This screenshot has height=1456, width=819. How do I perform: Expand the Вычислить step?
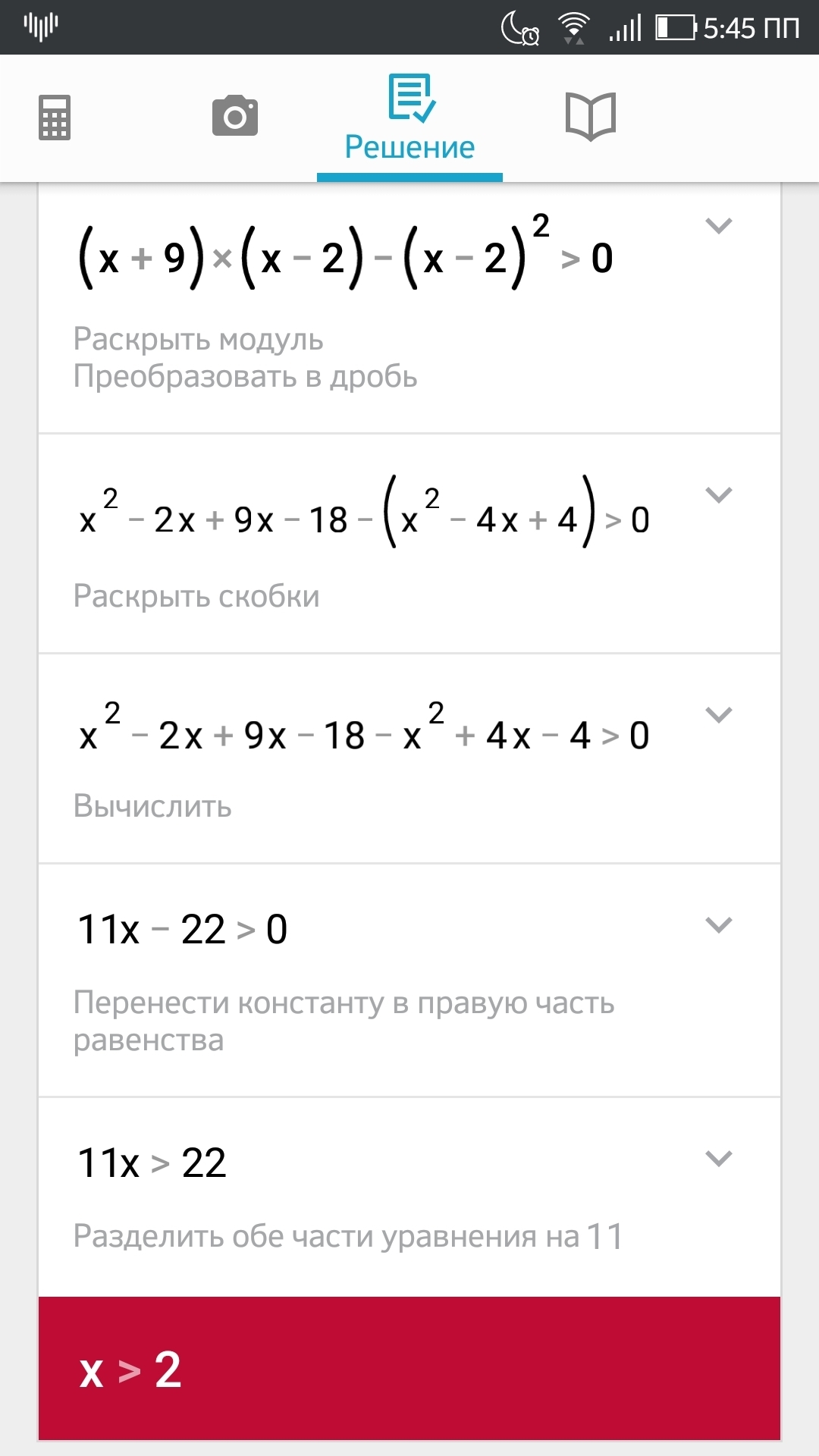(717, 715)
